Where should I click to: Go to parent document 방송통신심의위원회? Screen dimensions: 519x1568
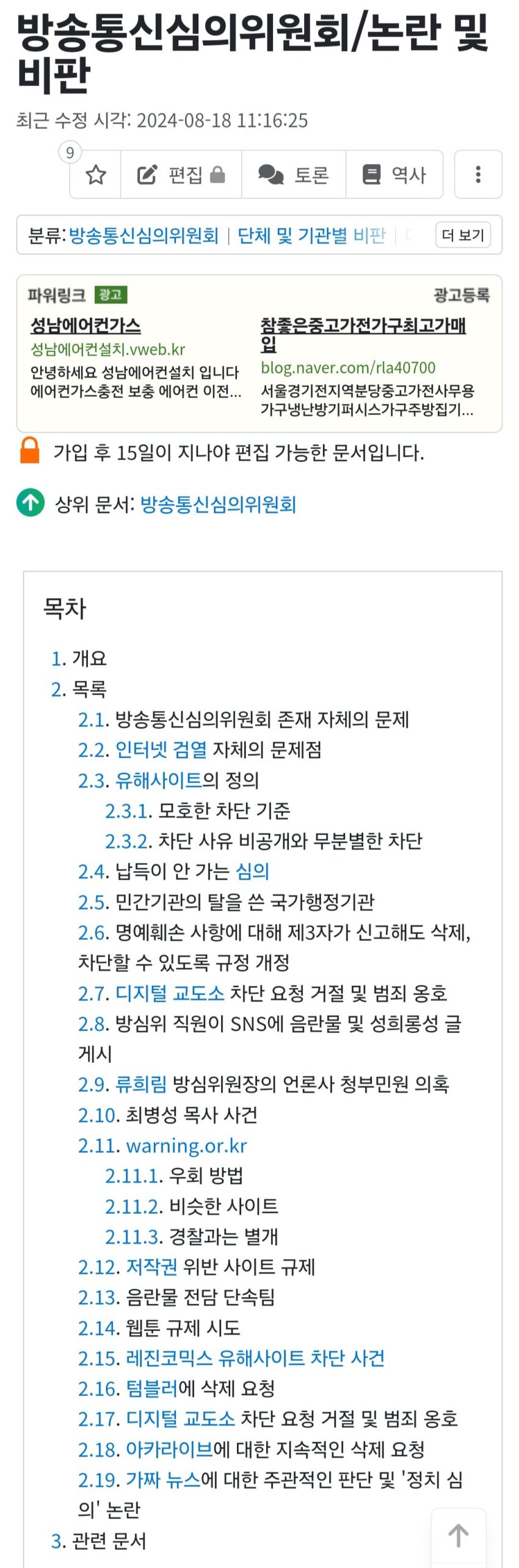point(218,505)
